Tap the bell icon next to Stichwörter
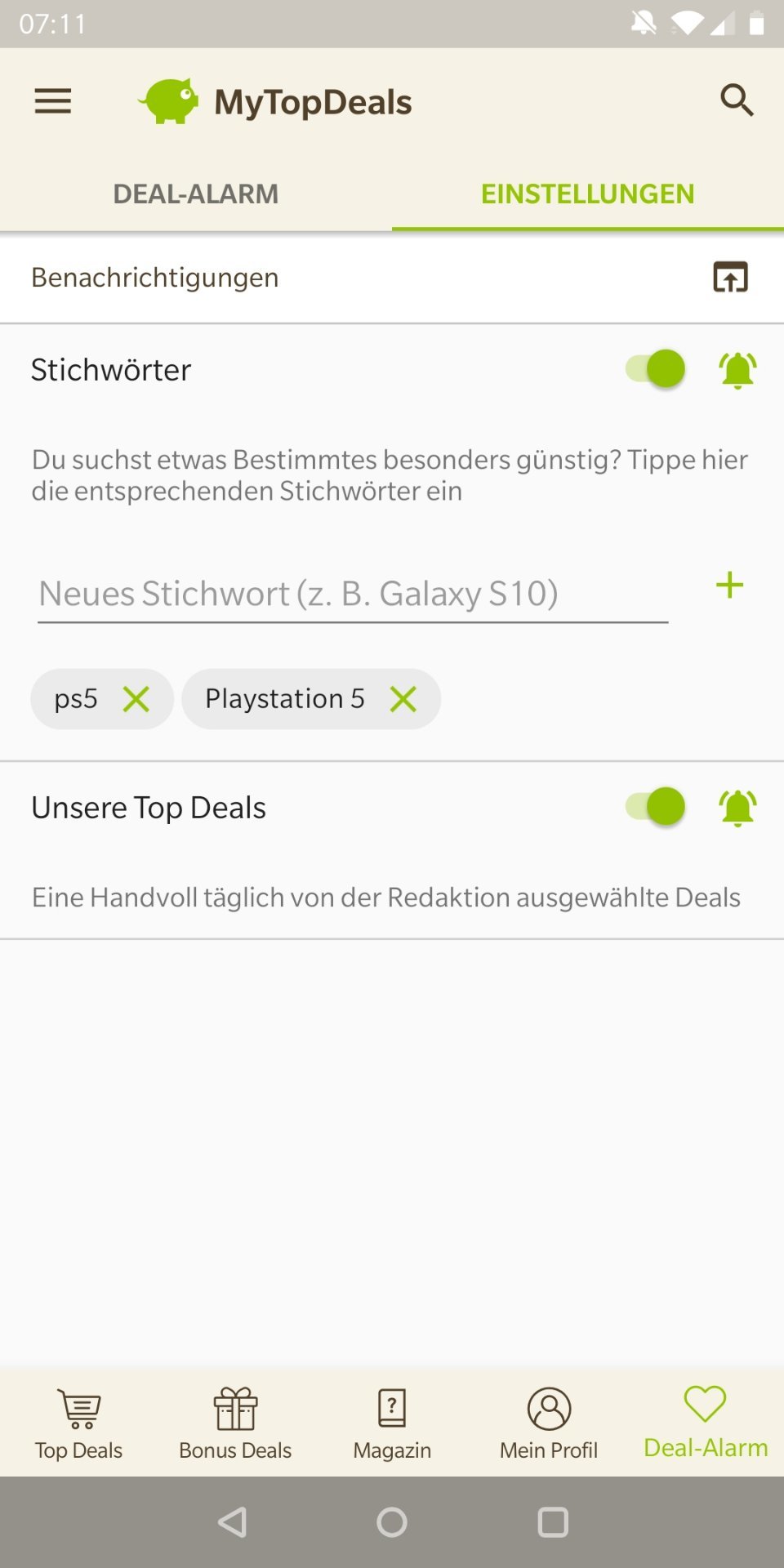784x1568 pixels. point(737,370)
